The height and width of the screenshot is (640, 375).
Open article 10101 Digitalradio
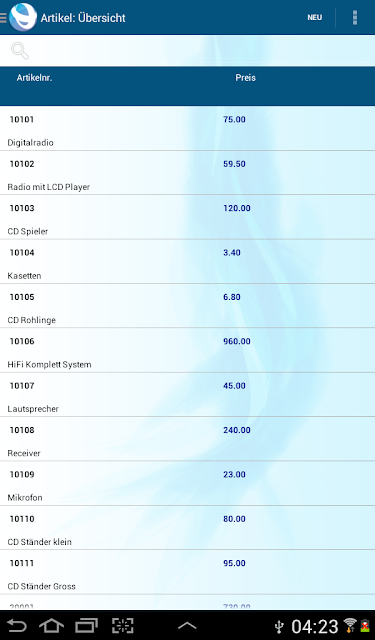tap(187, 129)
